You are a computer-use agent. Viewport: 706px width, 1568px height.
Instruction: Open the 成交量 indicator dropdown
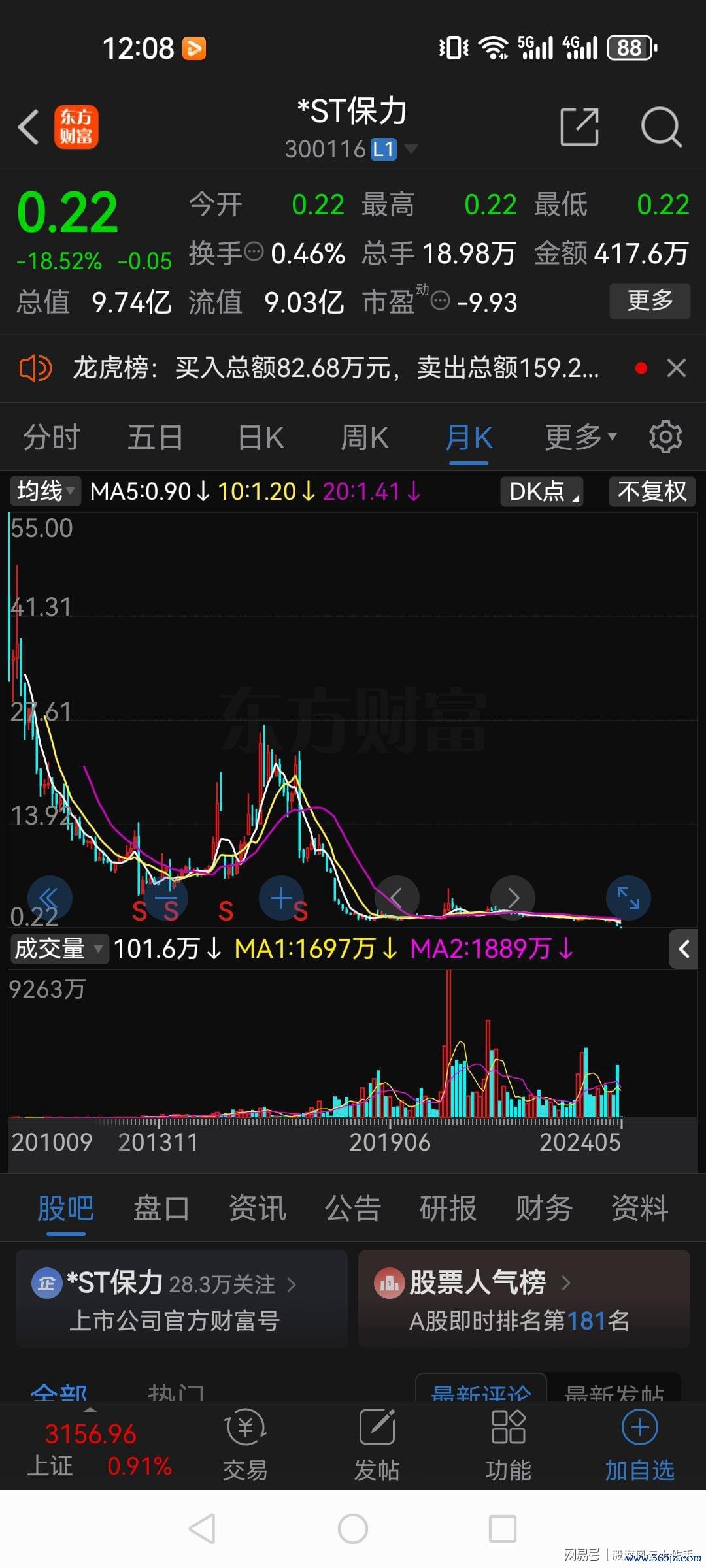pyautogui.click(x=58, y=949)
